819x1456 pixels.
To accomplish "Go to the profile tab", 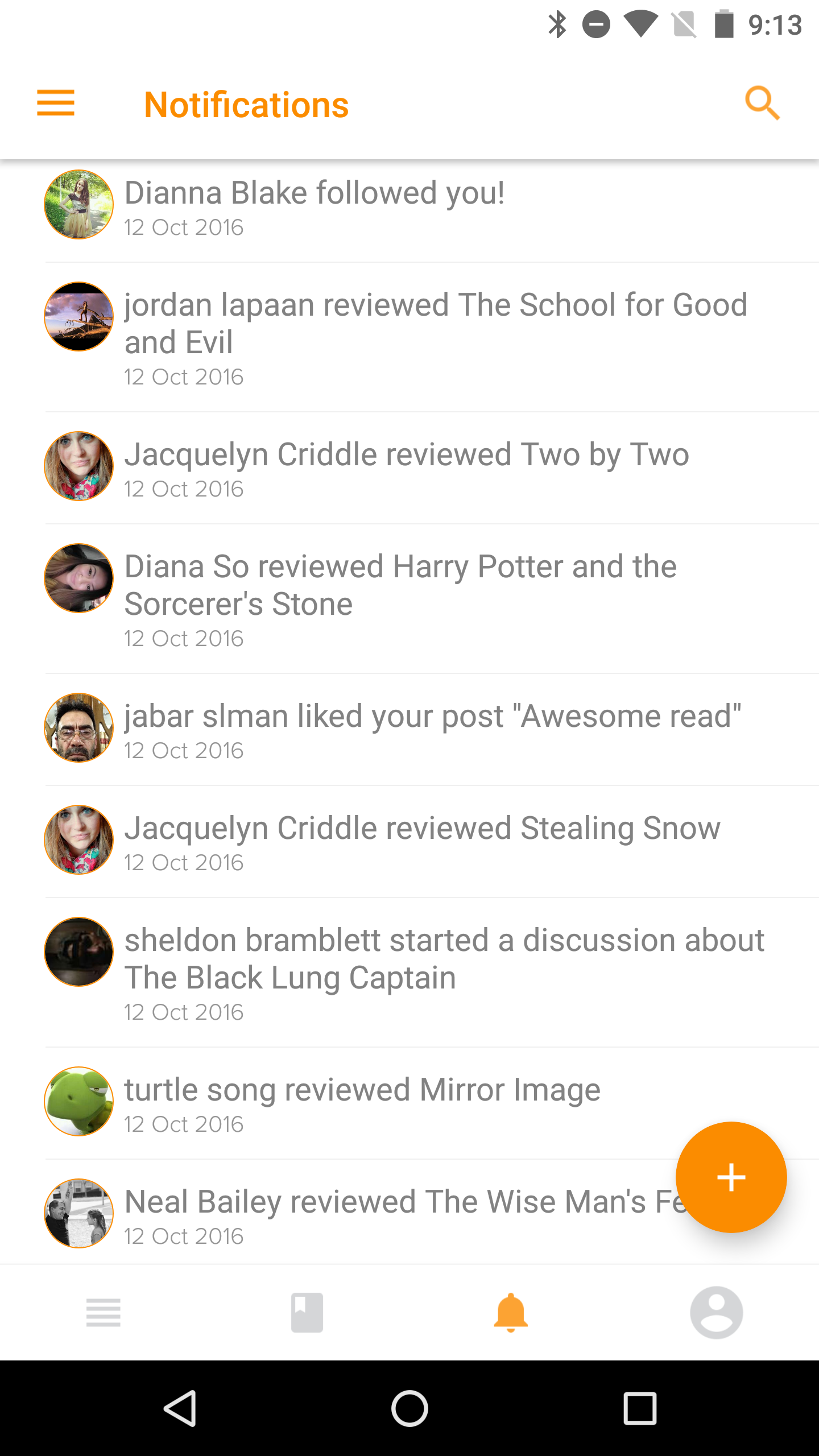I will point(716,1313).
